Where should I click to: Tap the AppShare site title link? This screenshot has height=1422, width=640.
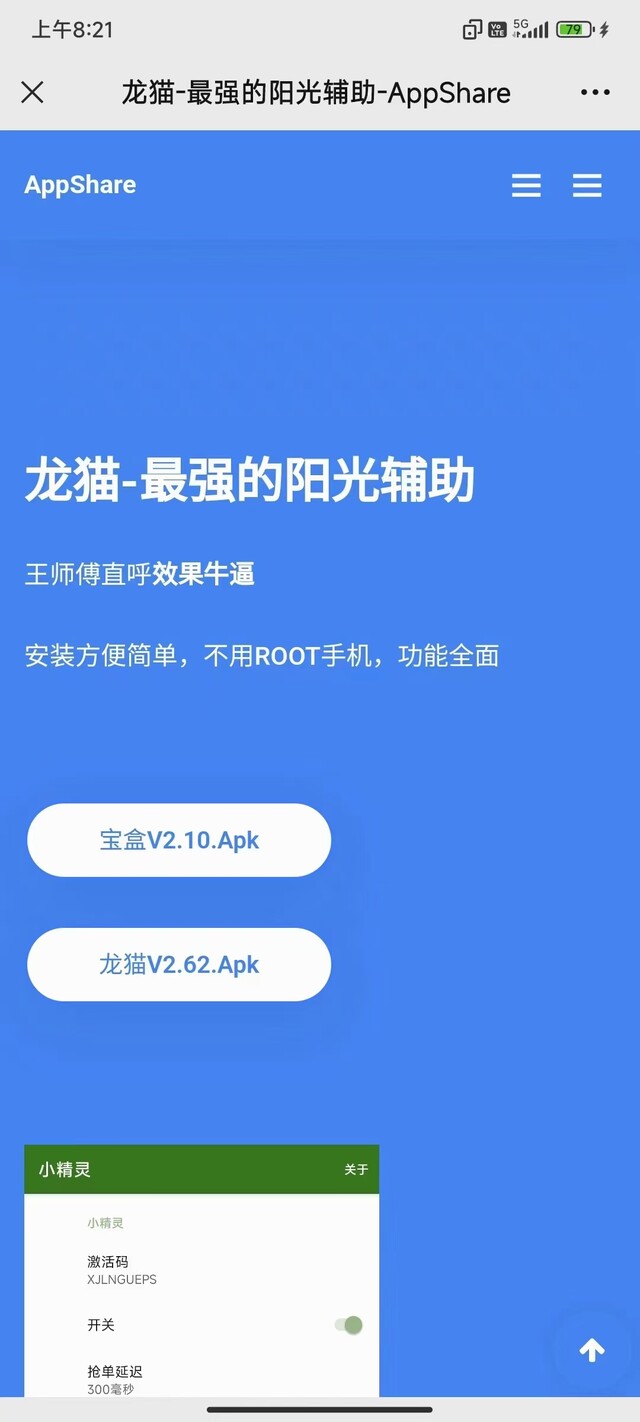80,185
